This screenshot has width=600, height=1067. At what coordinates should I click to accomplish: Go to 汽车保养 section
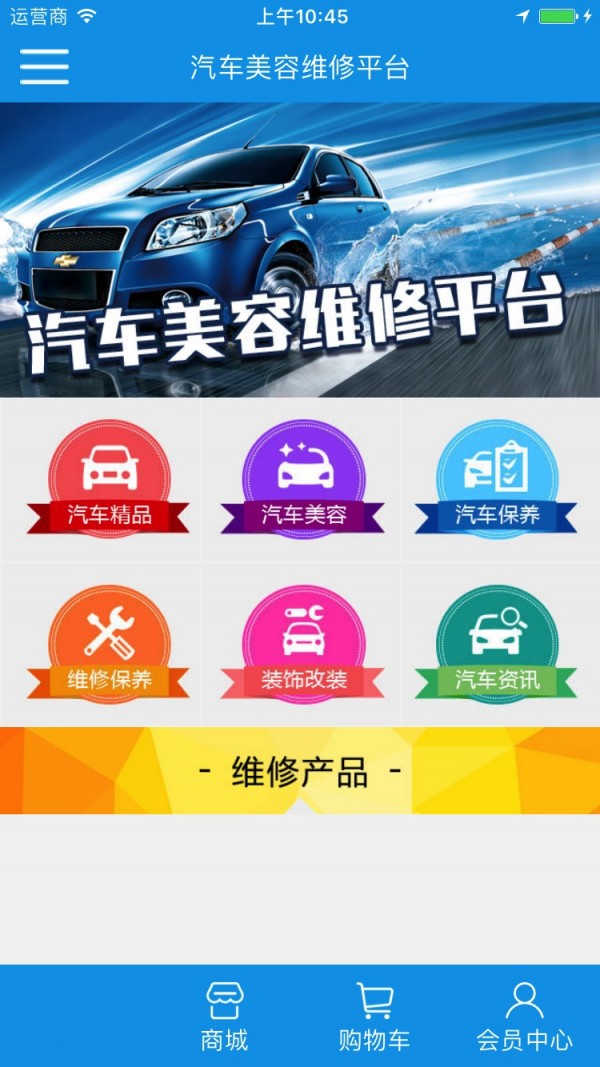tap(496, 478)
